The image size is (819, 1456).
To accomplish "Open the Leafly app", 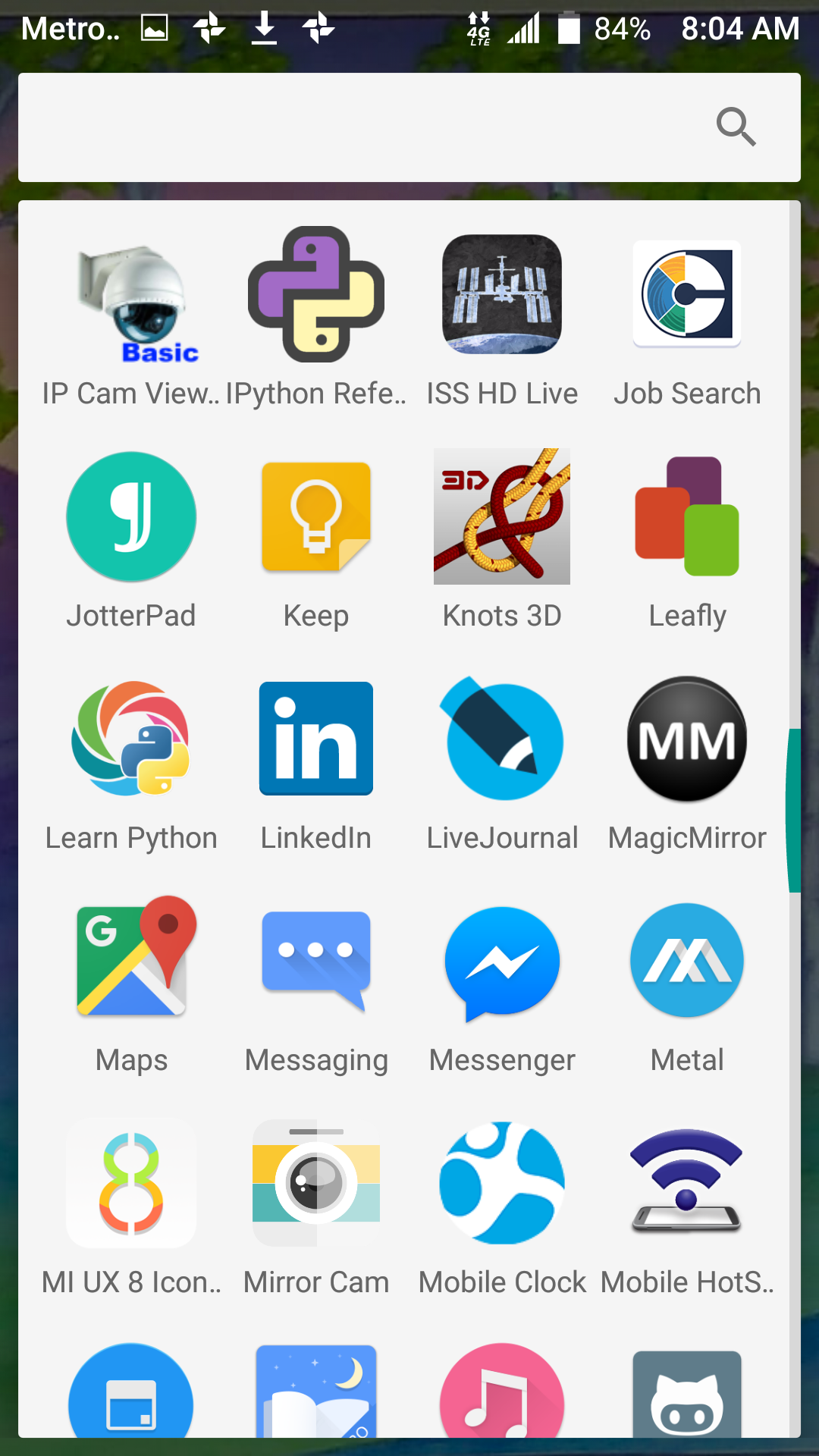I will (687, 517).
